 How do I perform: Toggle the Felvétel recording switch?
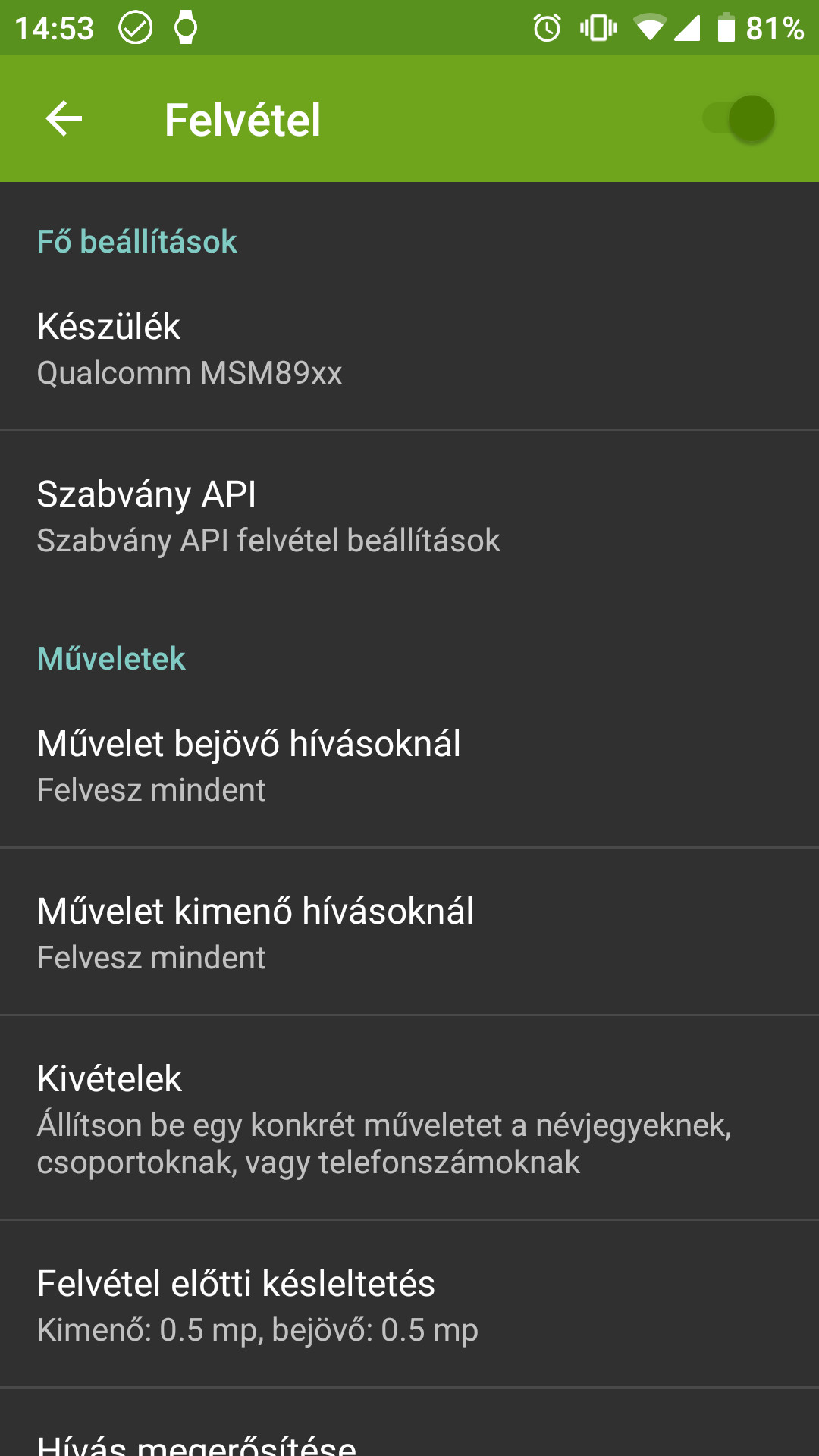739,119
